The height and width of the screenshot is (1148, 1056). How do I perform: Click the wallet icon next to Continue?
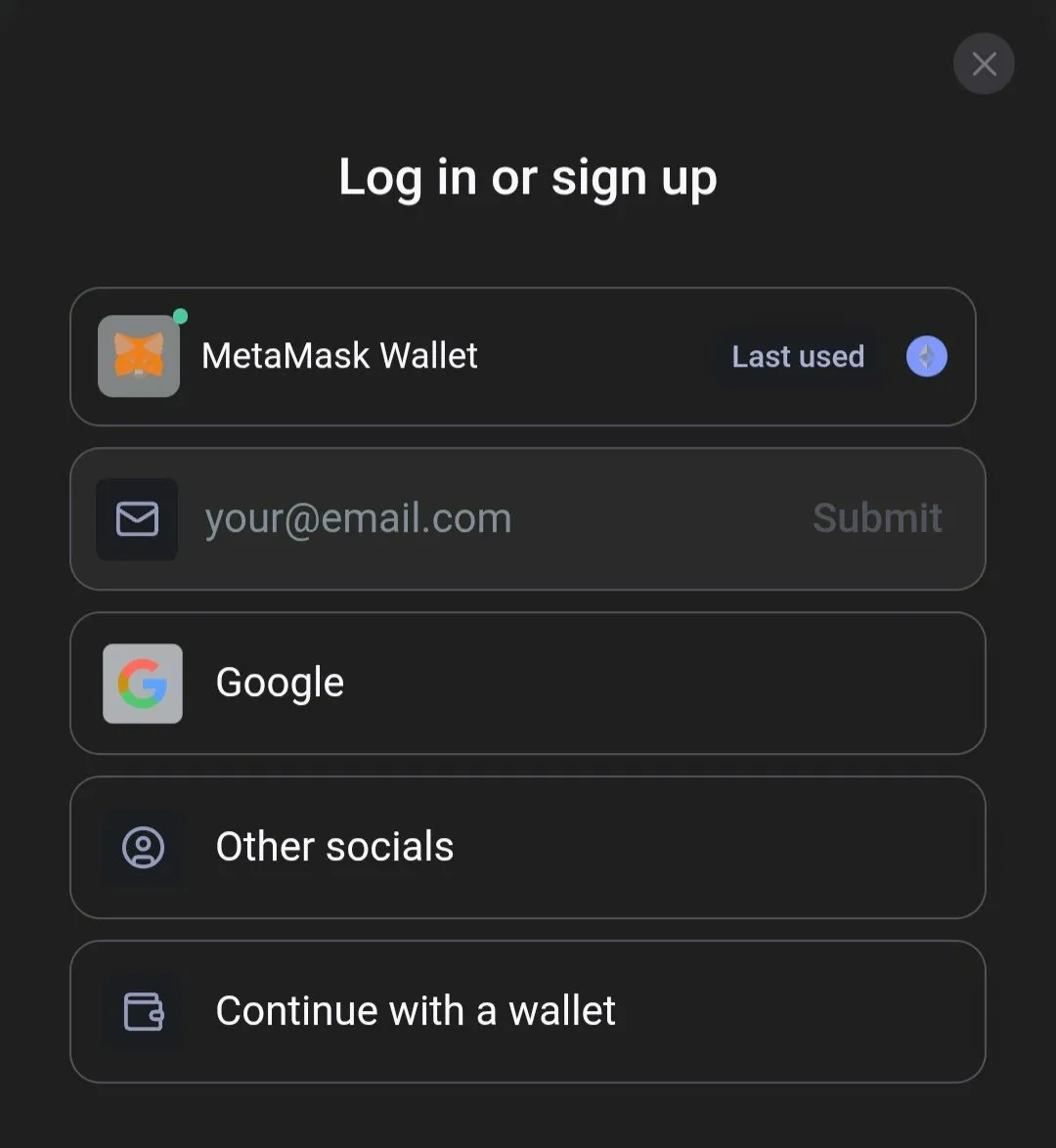tap(143, 1011)
